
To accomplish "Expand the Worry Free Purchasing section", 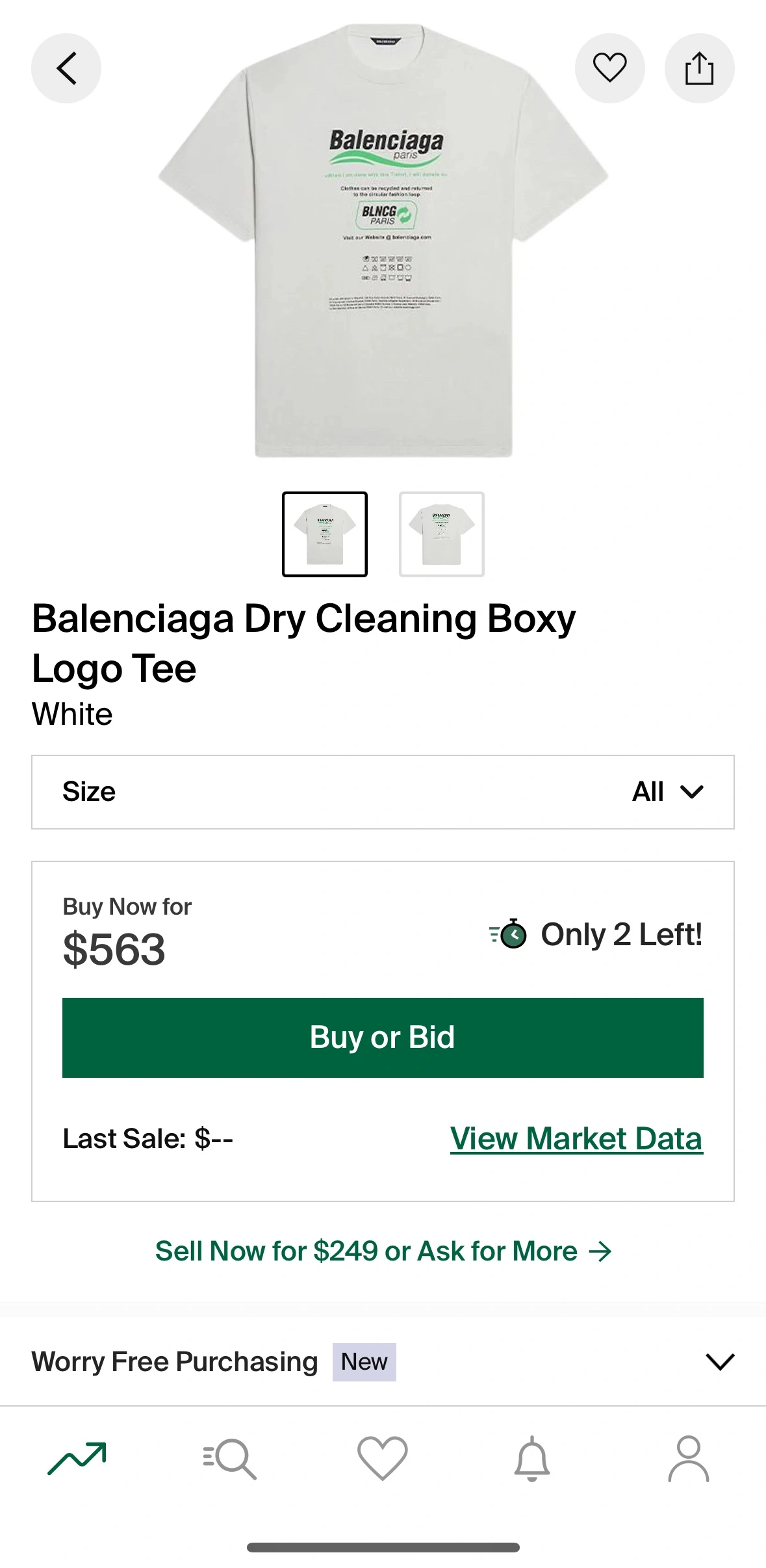I will (x=383, y=1361).
